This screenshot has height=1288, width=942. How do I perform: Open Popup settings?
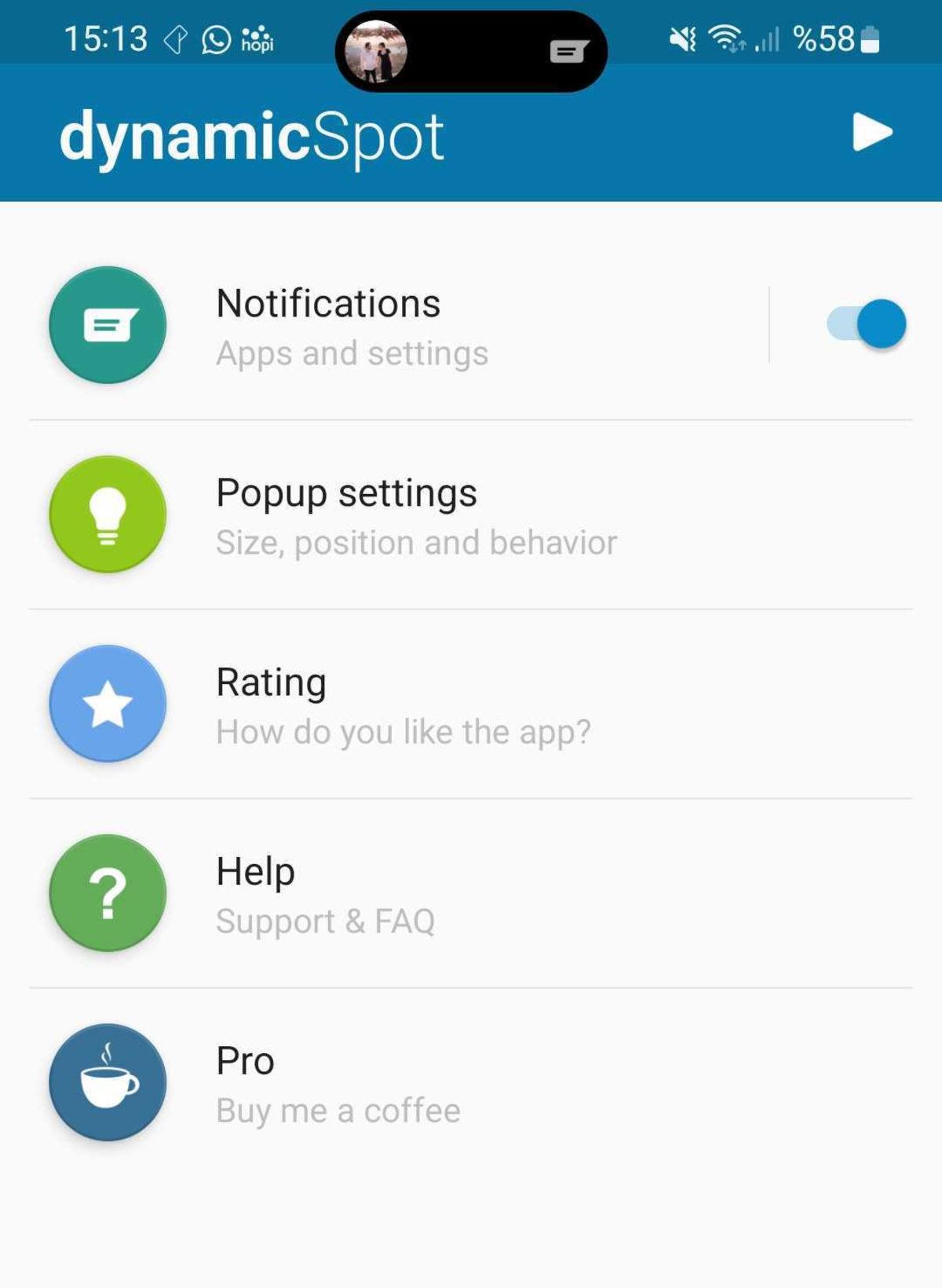coord(416,516)
